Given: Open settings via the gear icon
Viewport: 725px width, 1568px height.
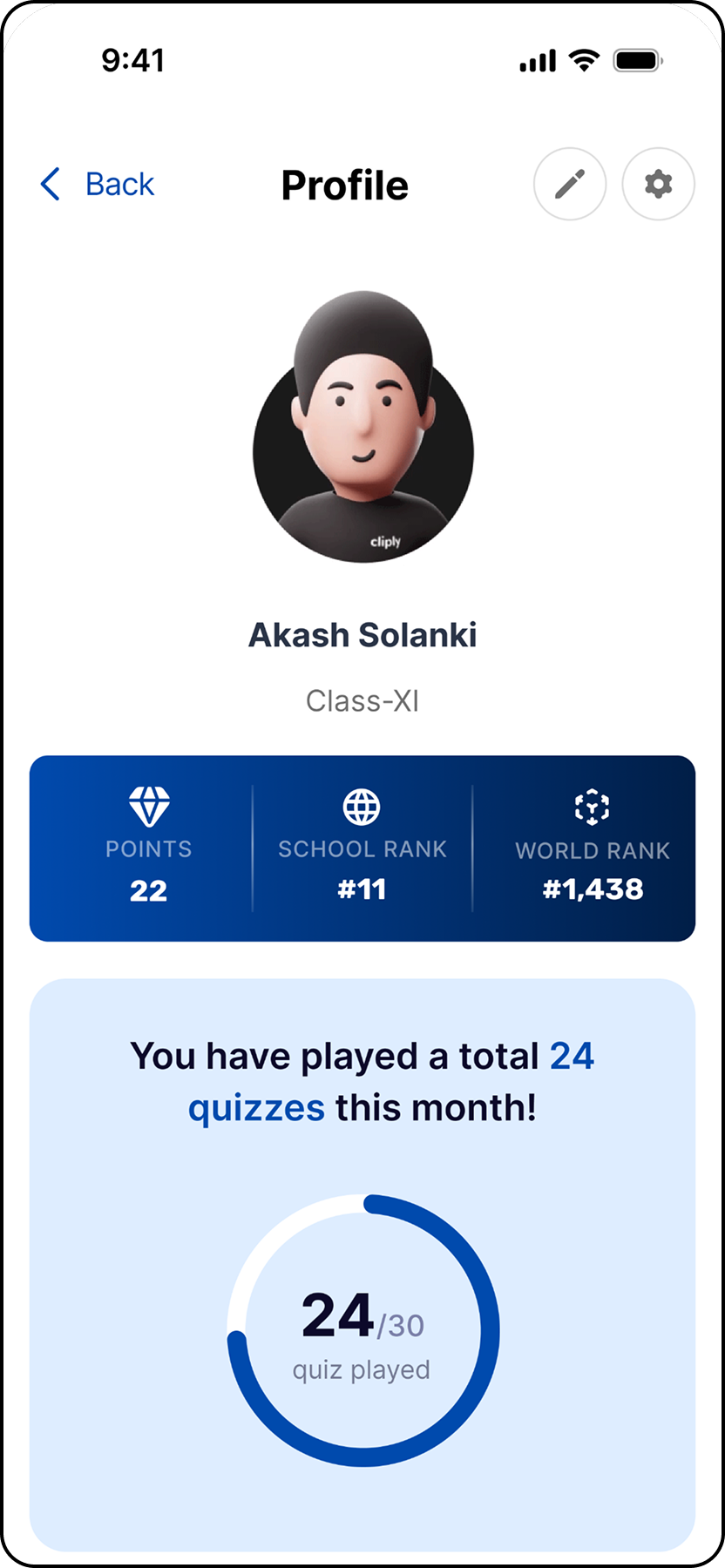Looking at the screenshot, I should (x=658, y=184).
